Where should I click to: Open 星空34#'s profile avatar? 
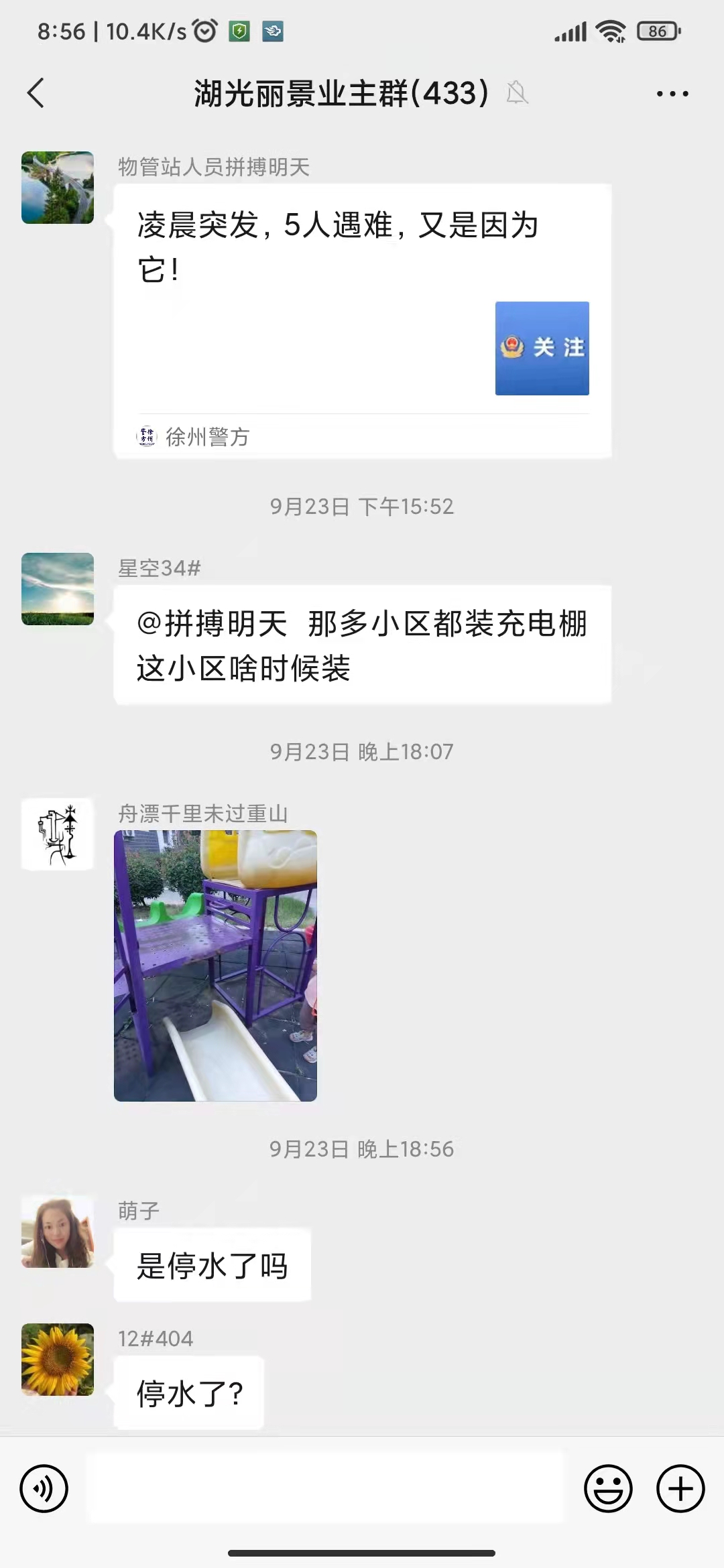[58, 589]
